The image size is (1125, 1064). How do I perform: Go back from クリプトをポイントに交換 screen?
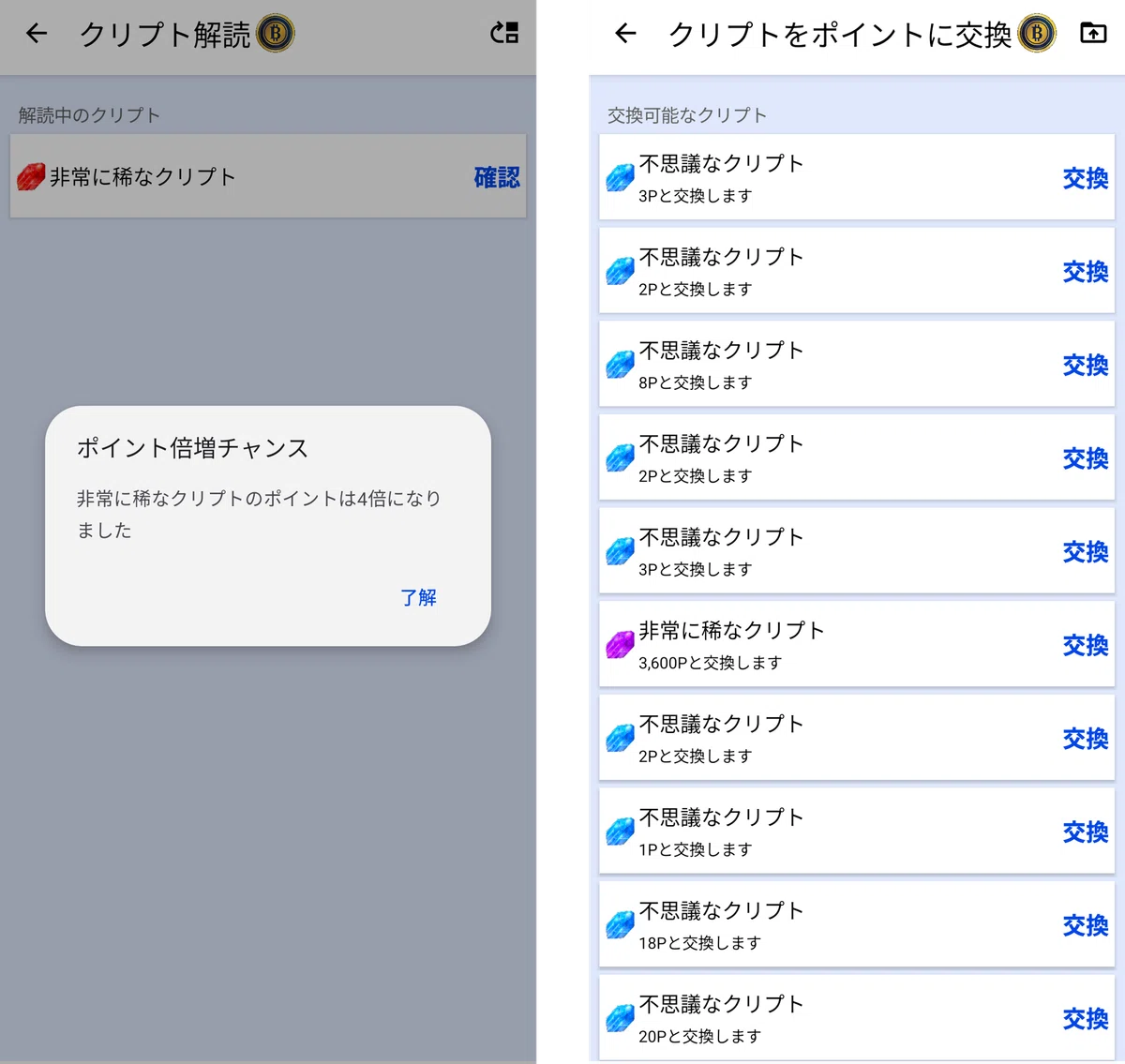point(625,34)
